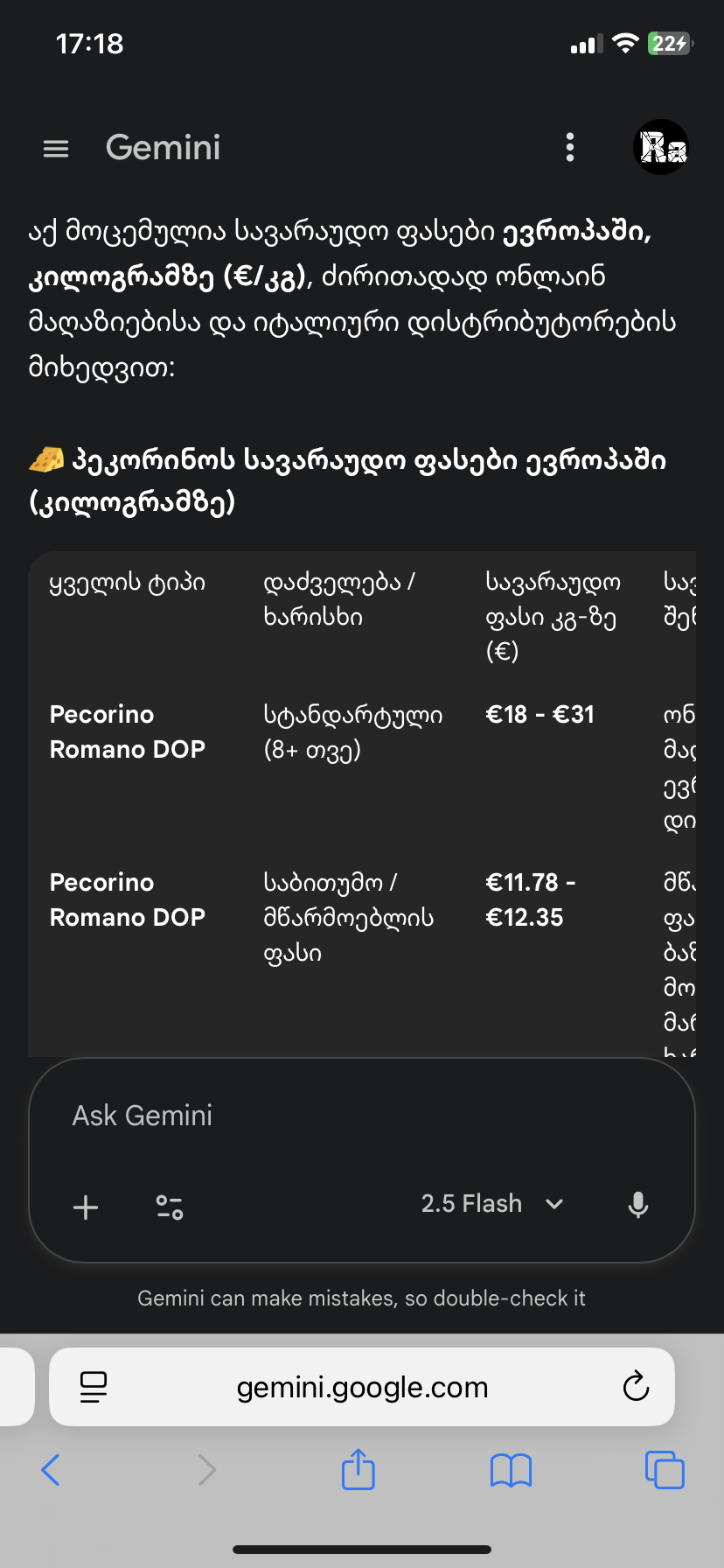Open the Gemini hamburger menu

point(56,149)
